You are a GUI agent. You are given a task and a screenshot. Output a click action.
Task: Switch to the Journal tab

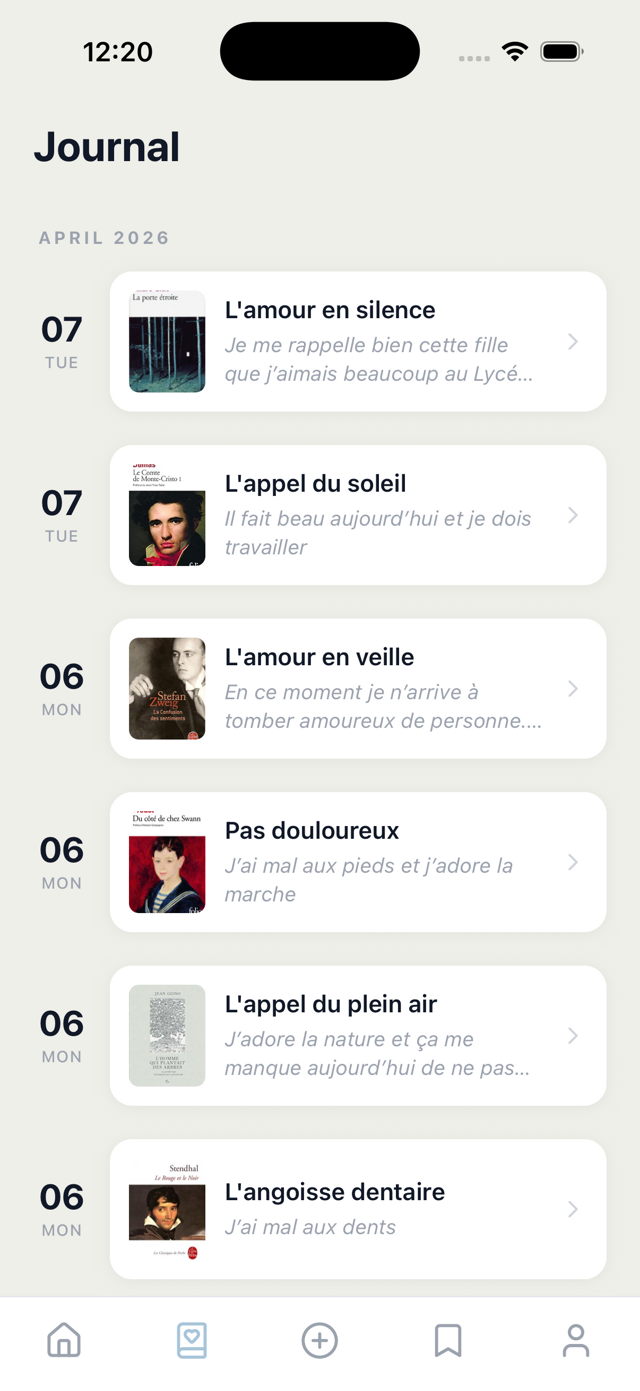click(192, 1340)
